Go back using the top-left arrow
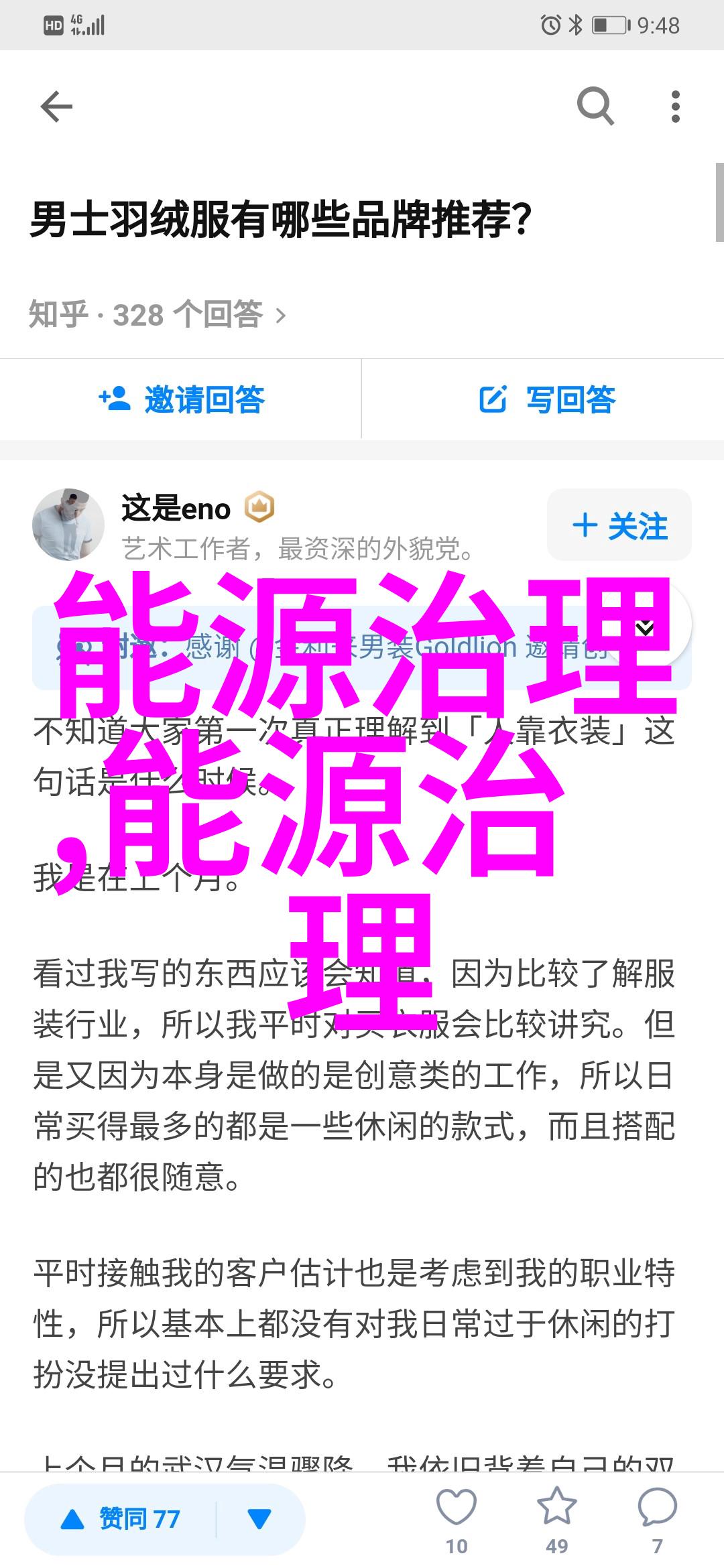The height and width of the screenshot is (1568, 724). click(x=56, y=107)
